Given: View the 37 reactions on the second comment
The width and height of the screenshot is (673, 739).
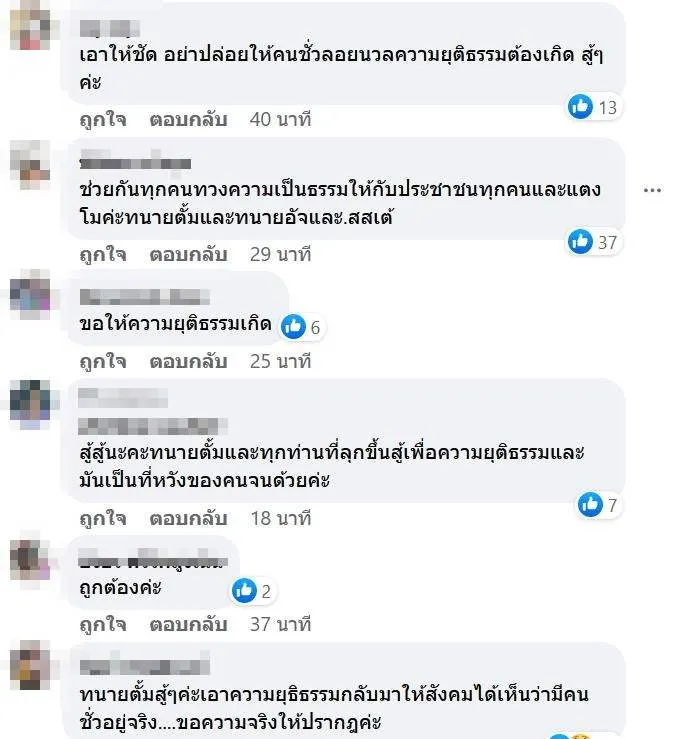Looking at the screenshot, I should coord(594,240).
